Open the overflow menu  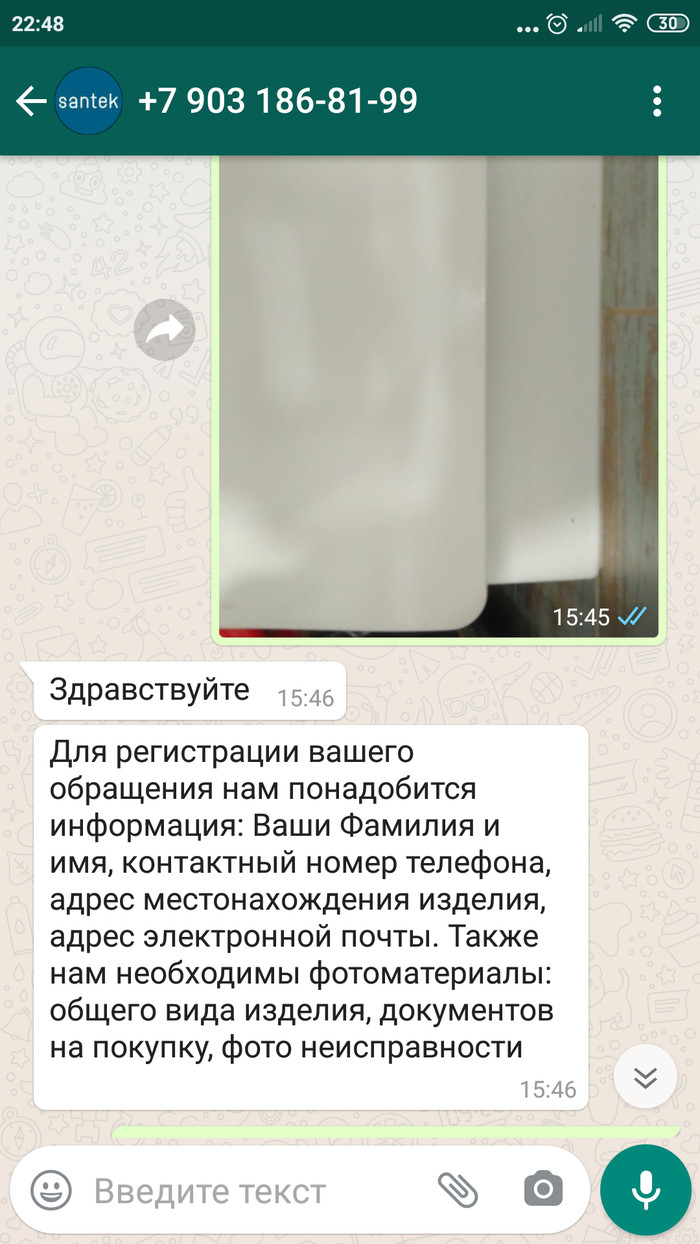[x=657, y=101]
